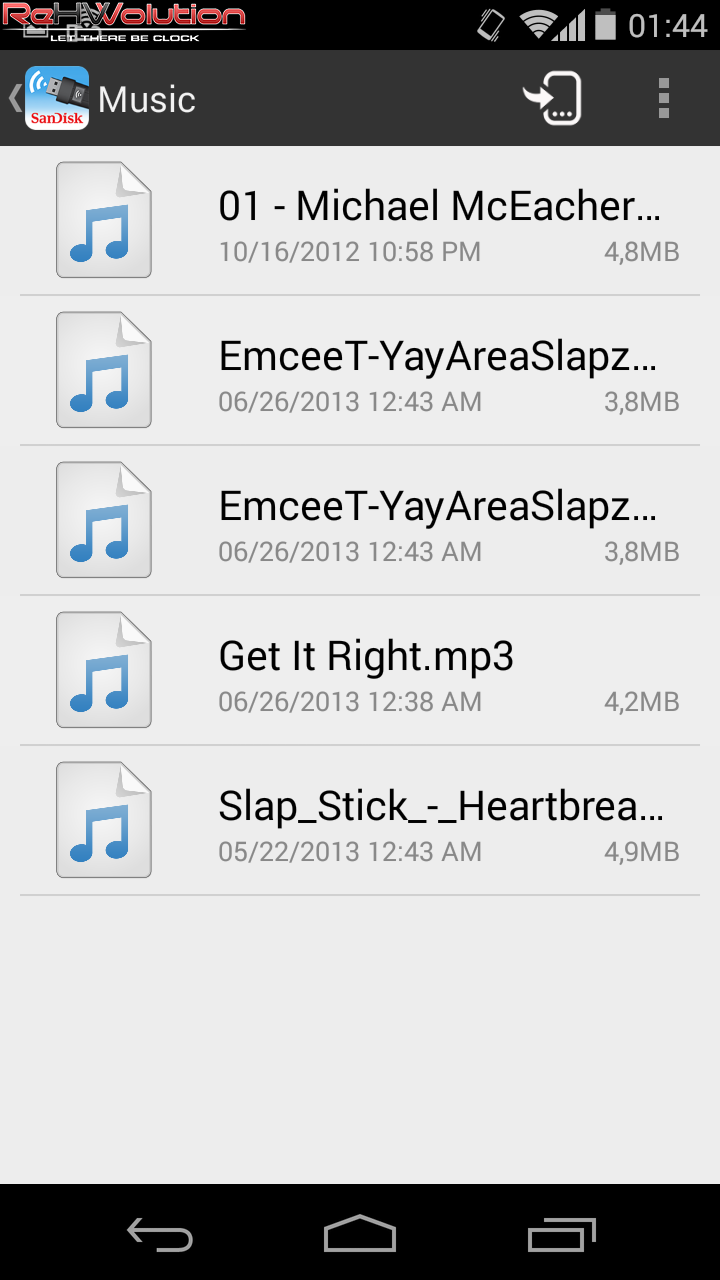The height and width of the screenshot is (1280, 720).
Task: Open the overflow menu
Action: point(663,98)
